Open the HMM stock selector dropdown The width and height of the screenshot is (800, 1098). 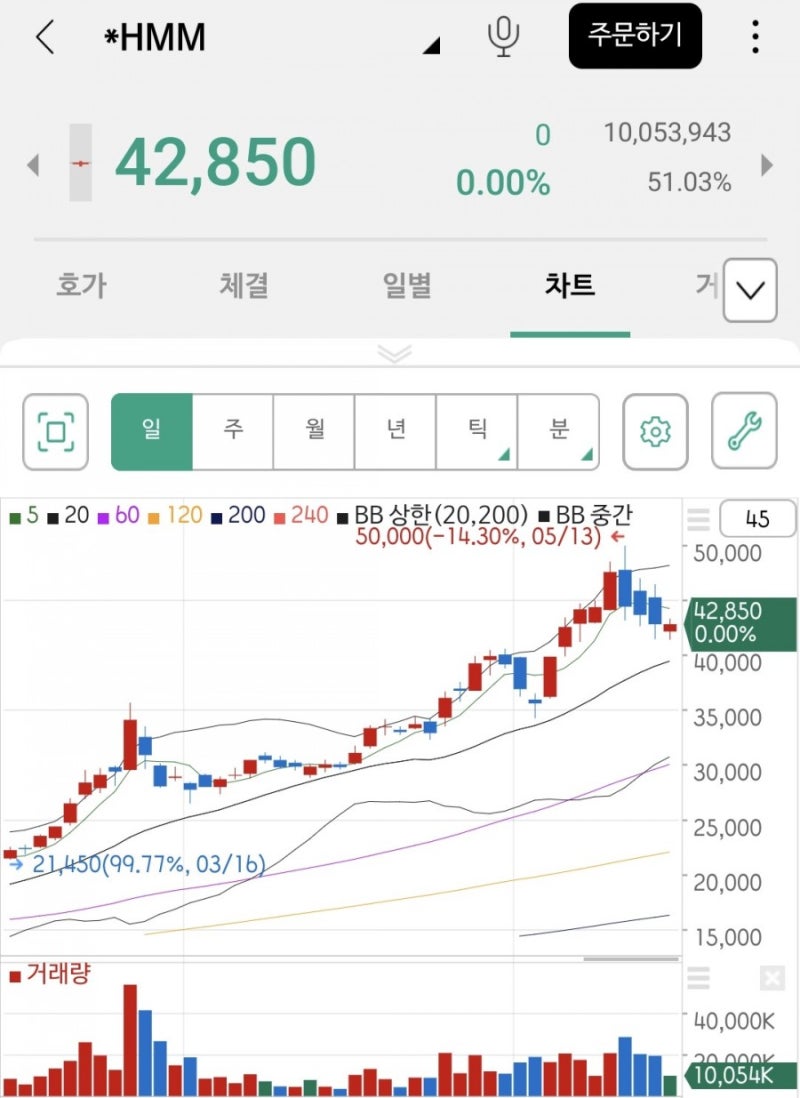430,45
